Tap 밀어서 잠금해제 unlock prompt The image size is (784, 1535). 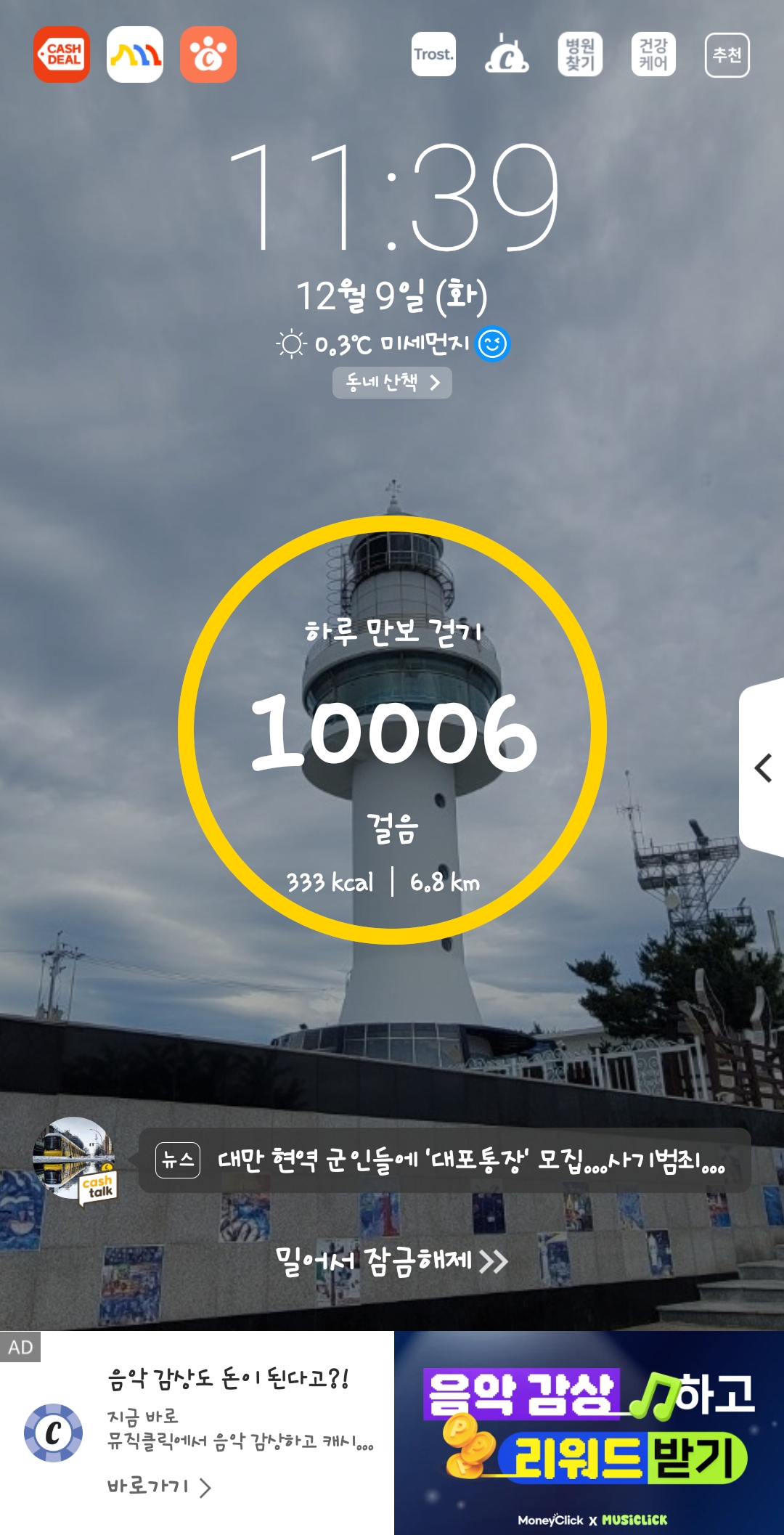pos(392,1261)
